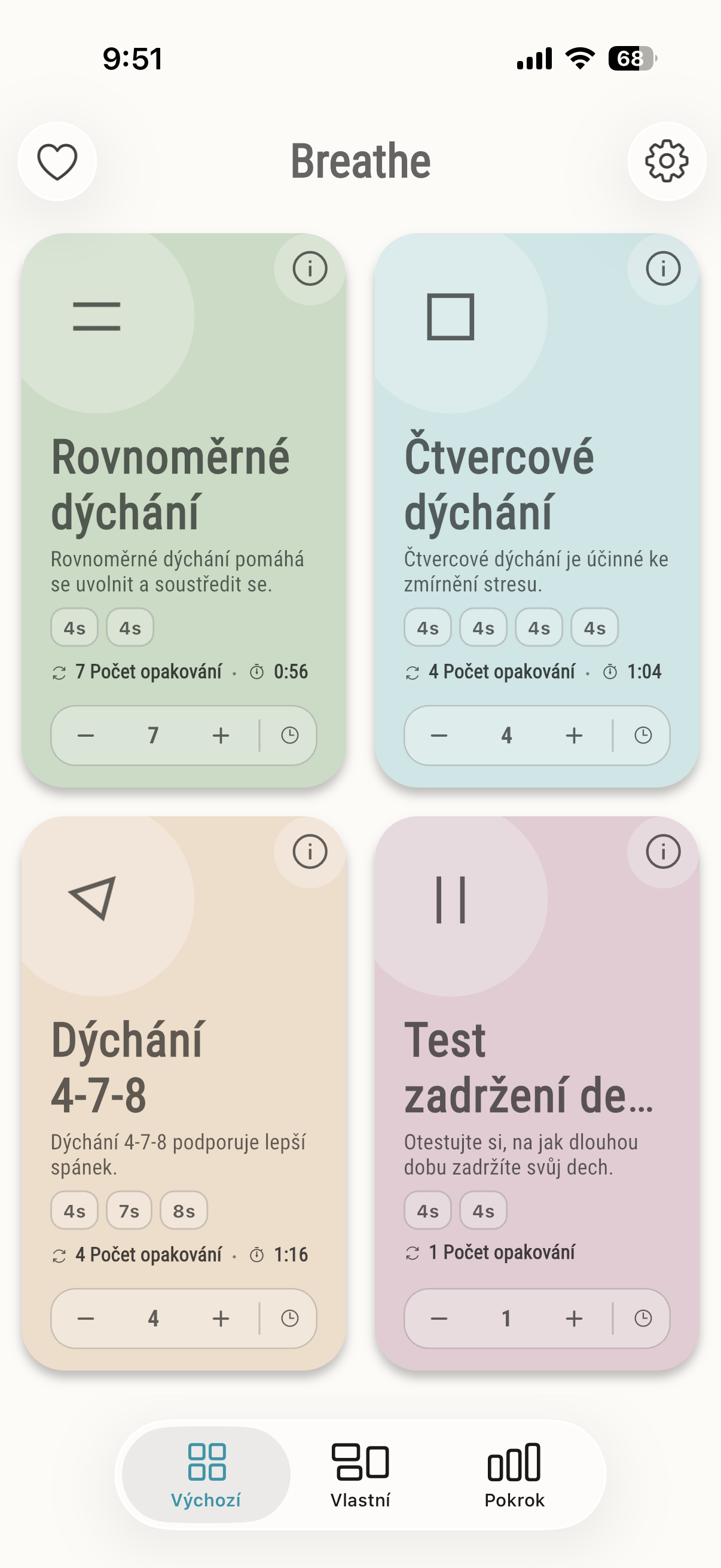This screenshot has width=721, height=1568.
Task: Increase repetitions for Čtvercové dýchání
Action: coord(574,736)
